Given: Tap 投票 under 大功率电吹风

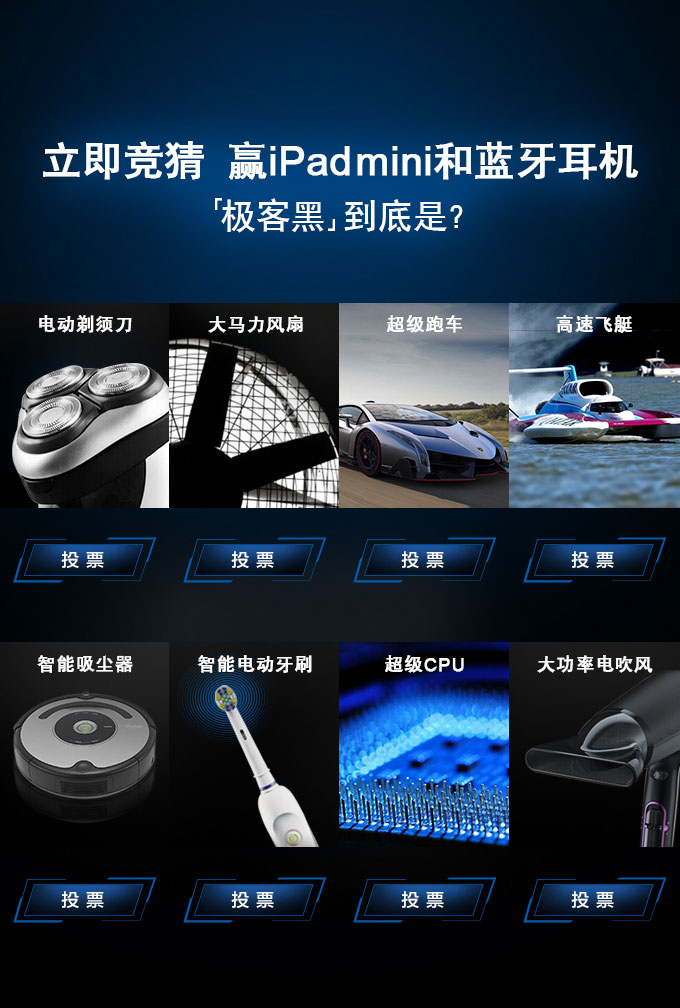Looking at the screenshot, I should [x=594, y=900].
